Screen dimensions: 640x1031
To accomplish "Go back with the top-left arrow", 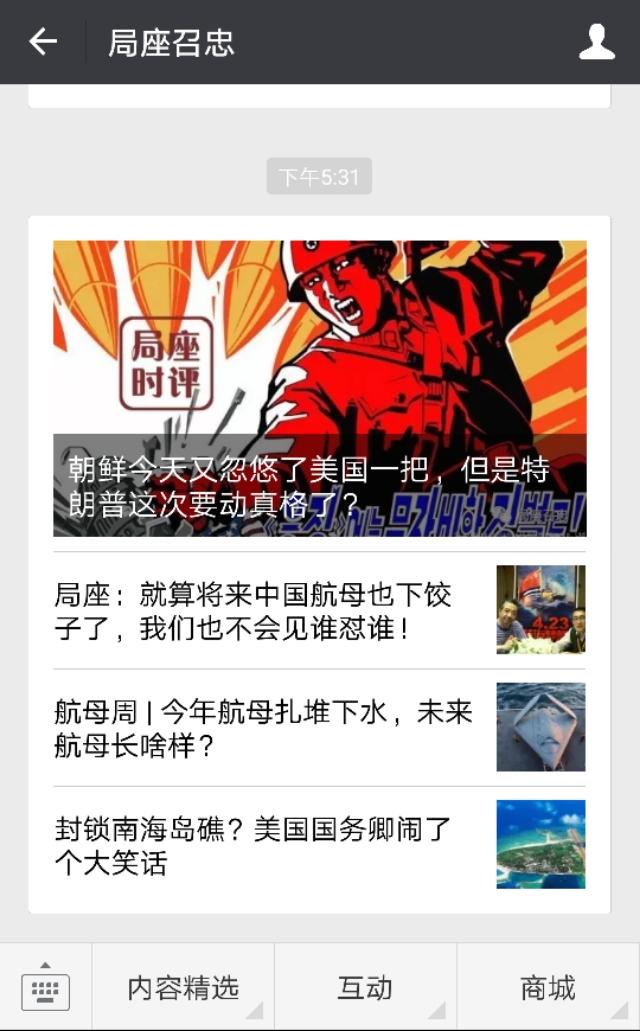I will (43, 42).
